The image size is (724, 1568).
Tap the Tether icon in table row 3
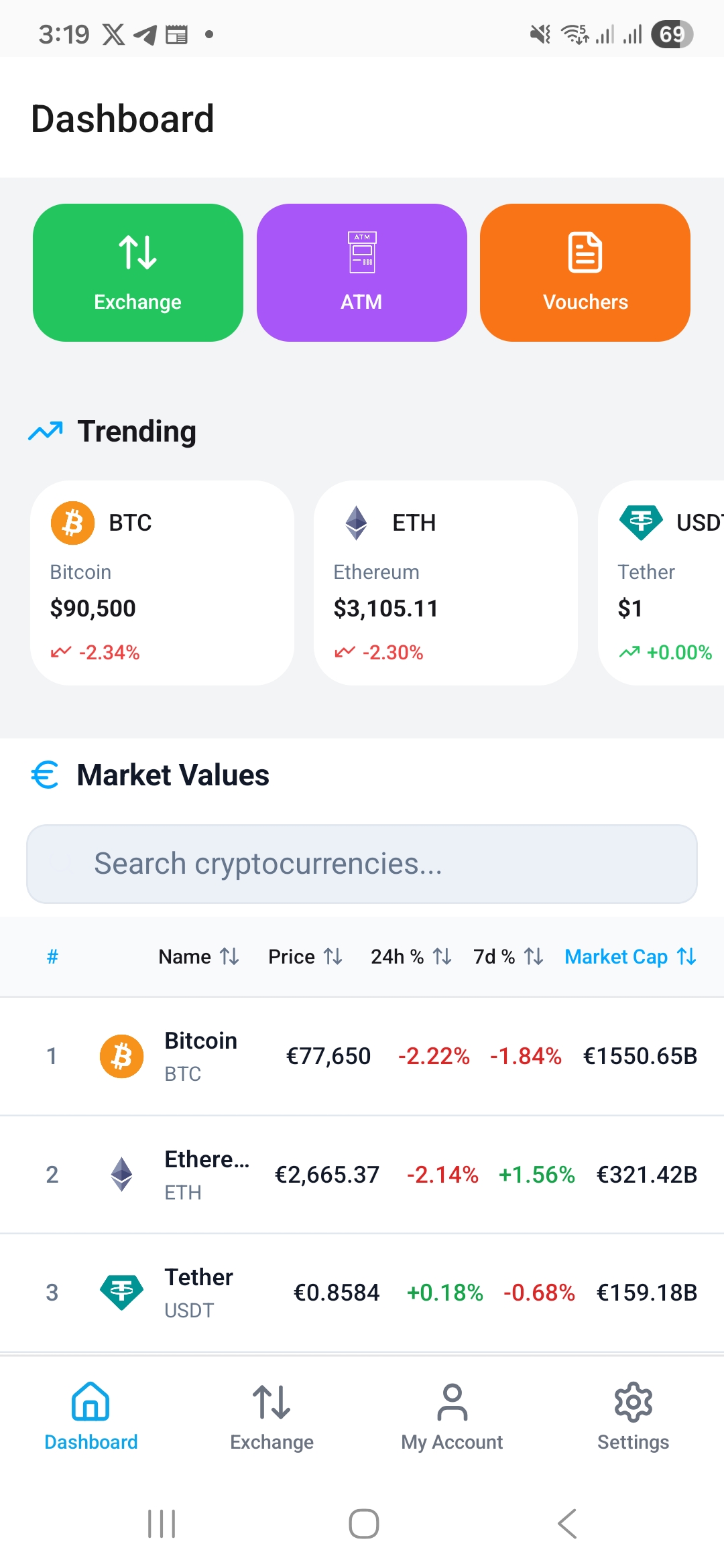[121, 1292]
